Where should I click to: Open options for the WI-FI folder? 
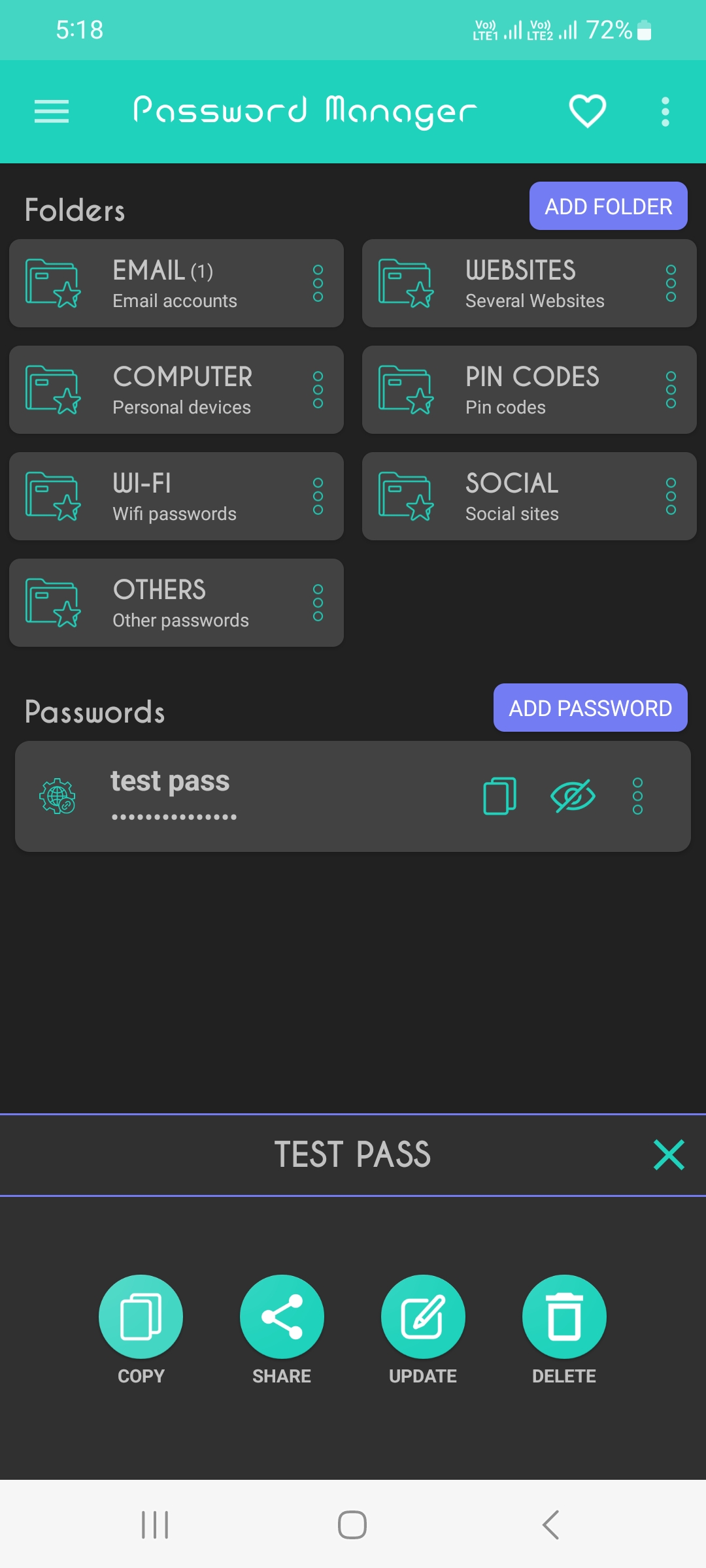tap(318, 497)
